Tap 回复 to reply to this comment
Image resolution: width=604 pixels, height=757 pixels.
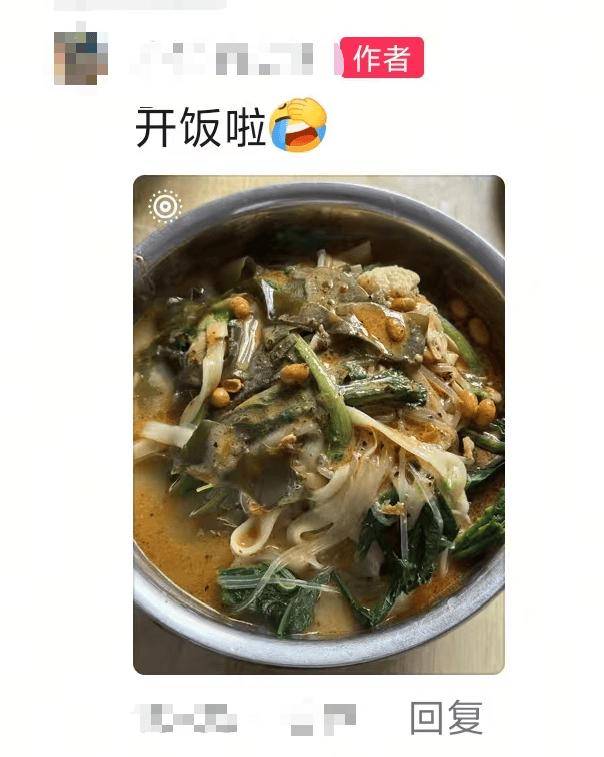pyautogui.click(x=446, y=717)
